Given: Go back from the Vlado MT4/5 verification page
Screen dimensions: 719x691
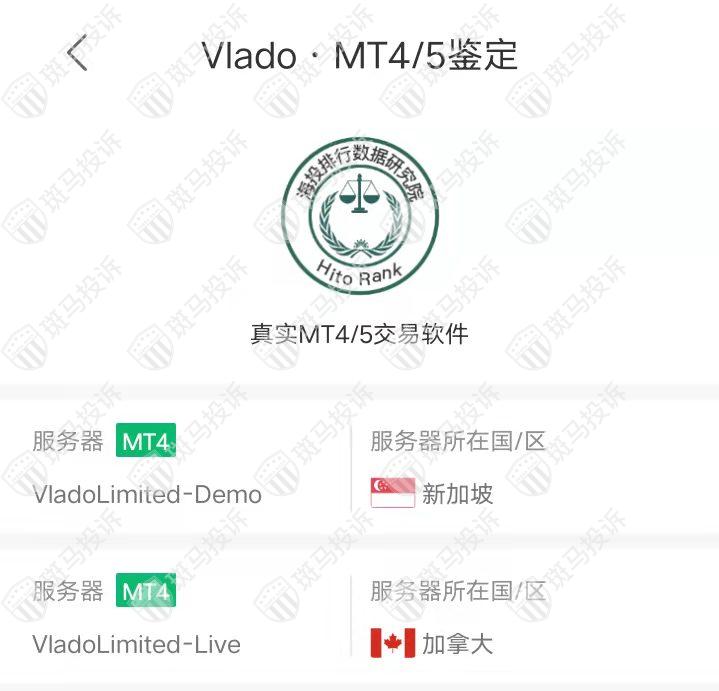Looking at the screenshot, I should click(78, 53).
